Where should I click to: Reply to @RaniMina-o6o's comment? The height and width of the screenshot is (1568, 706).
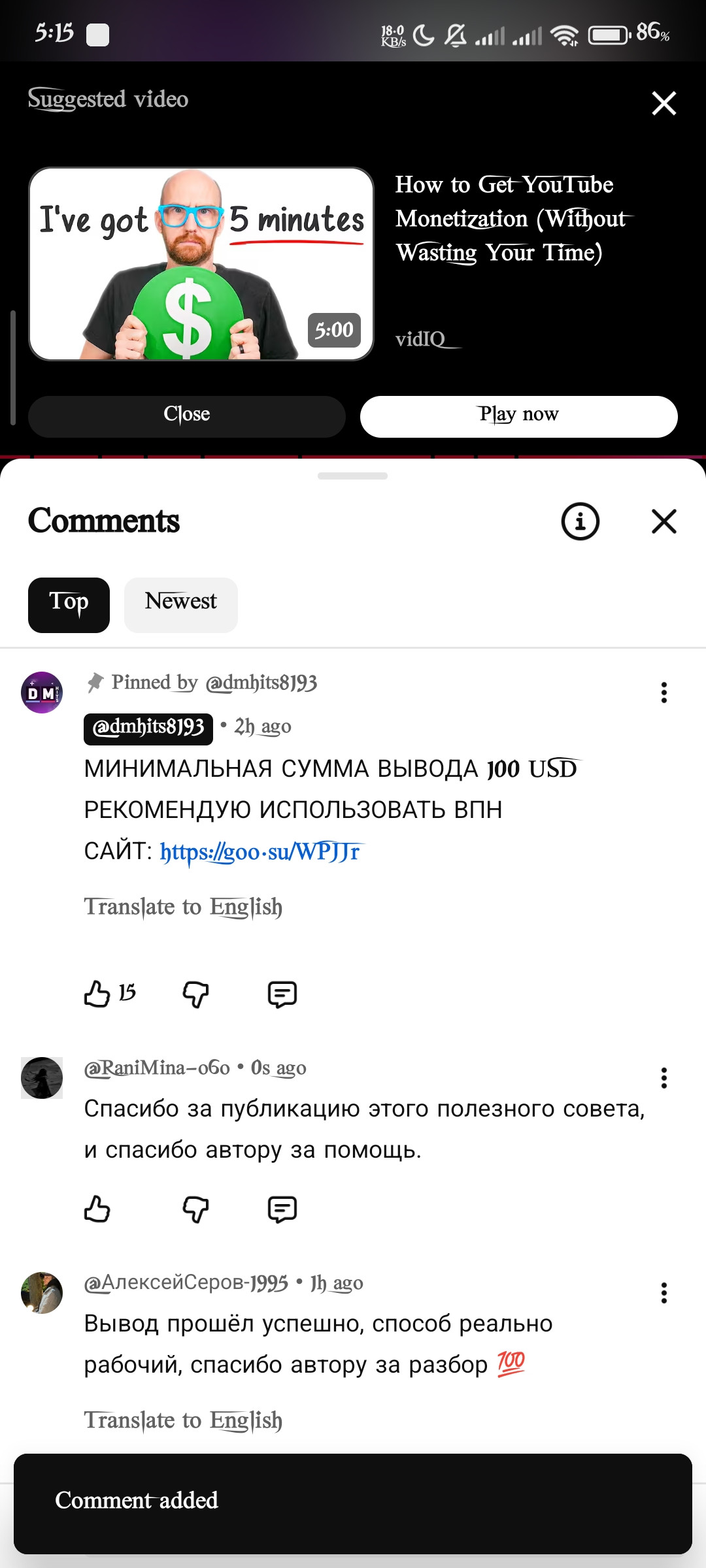point(282,1209)
